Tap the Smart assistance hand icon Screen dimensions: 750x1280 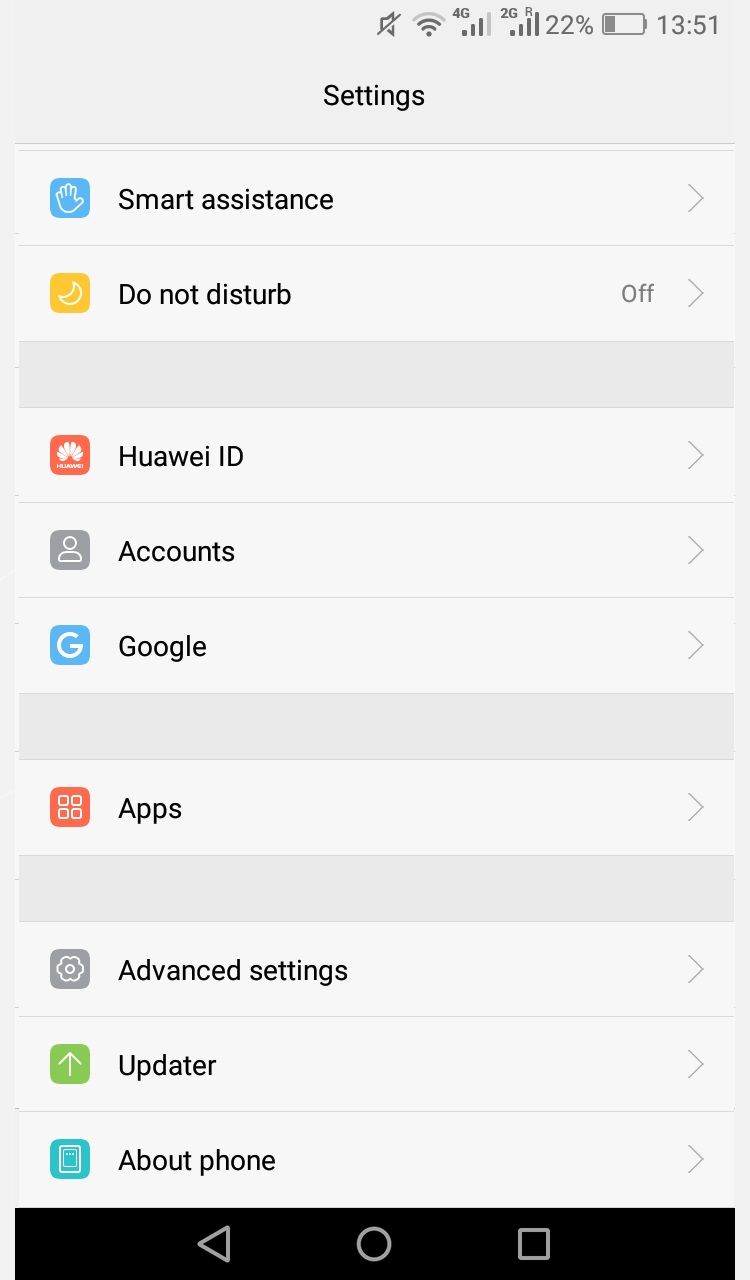[69, 198]
